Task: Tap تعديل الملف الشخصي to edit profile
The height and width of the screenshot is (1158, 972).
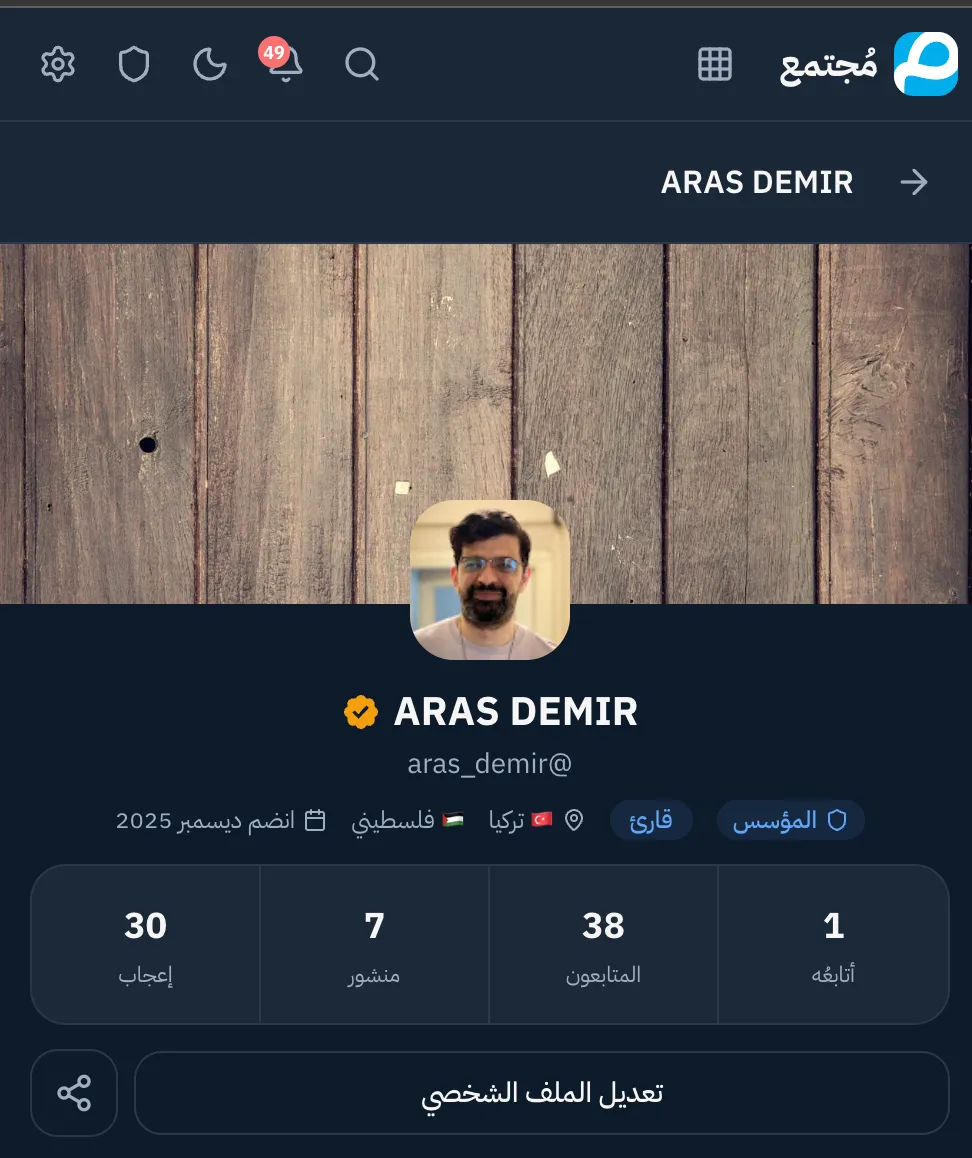Action: (x=541, y=1093)
